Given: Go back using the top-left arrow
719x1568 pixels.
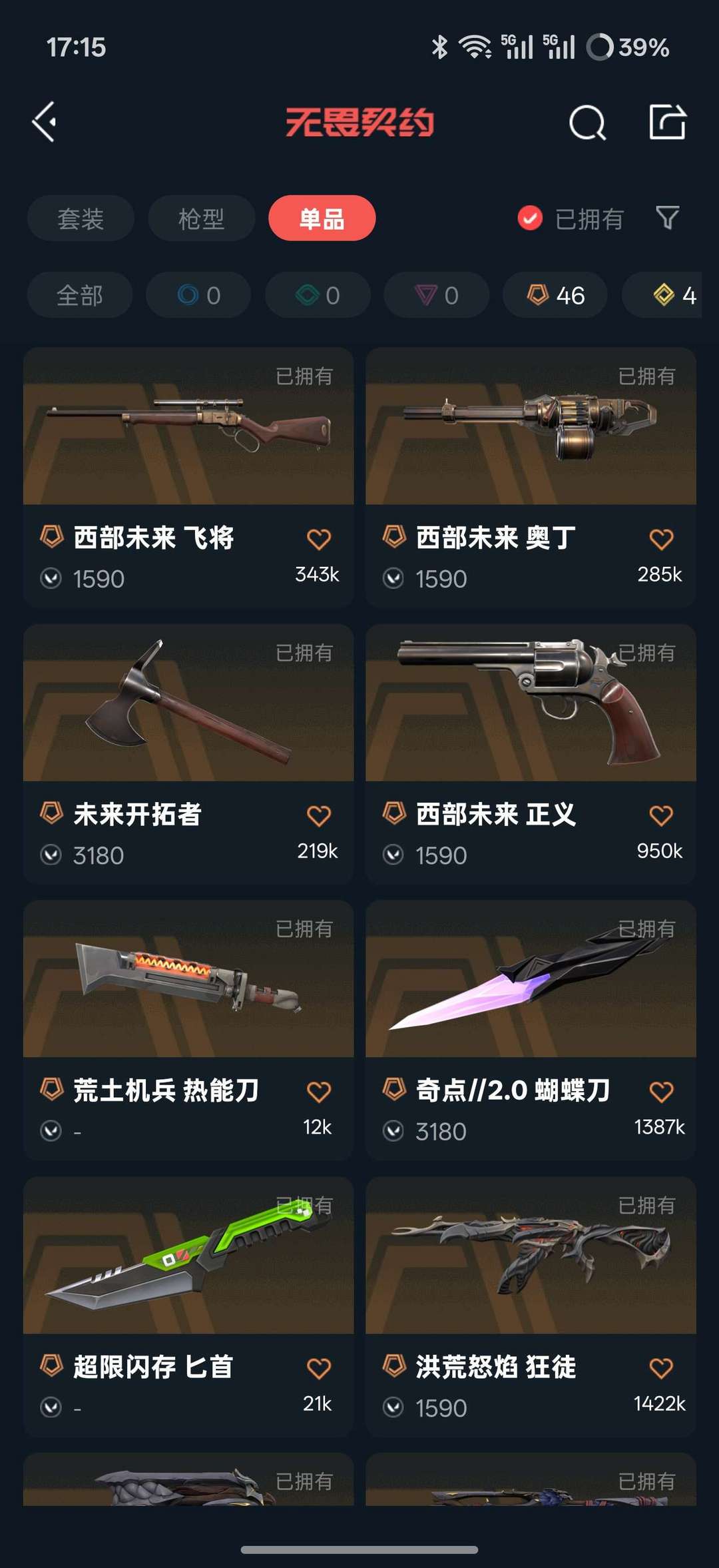Looking at the screenshot, I should click(45, 122).
